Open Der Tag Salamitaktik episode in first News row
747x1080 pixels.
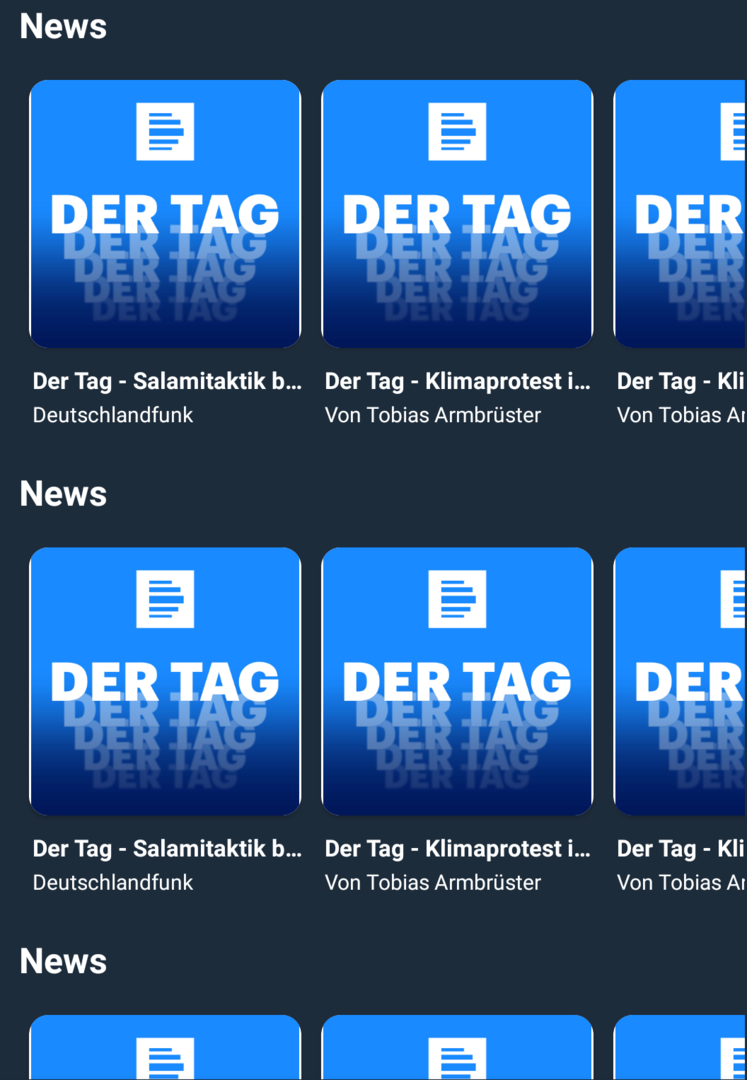165,214
